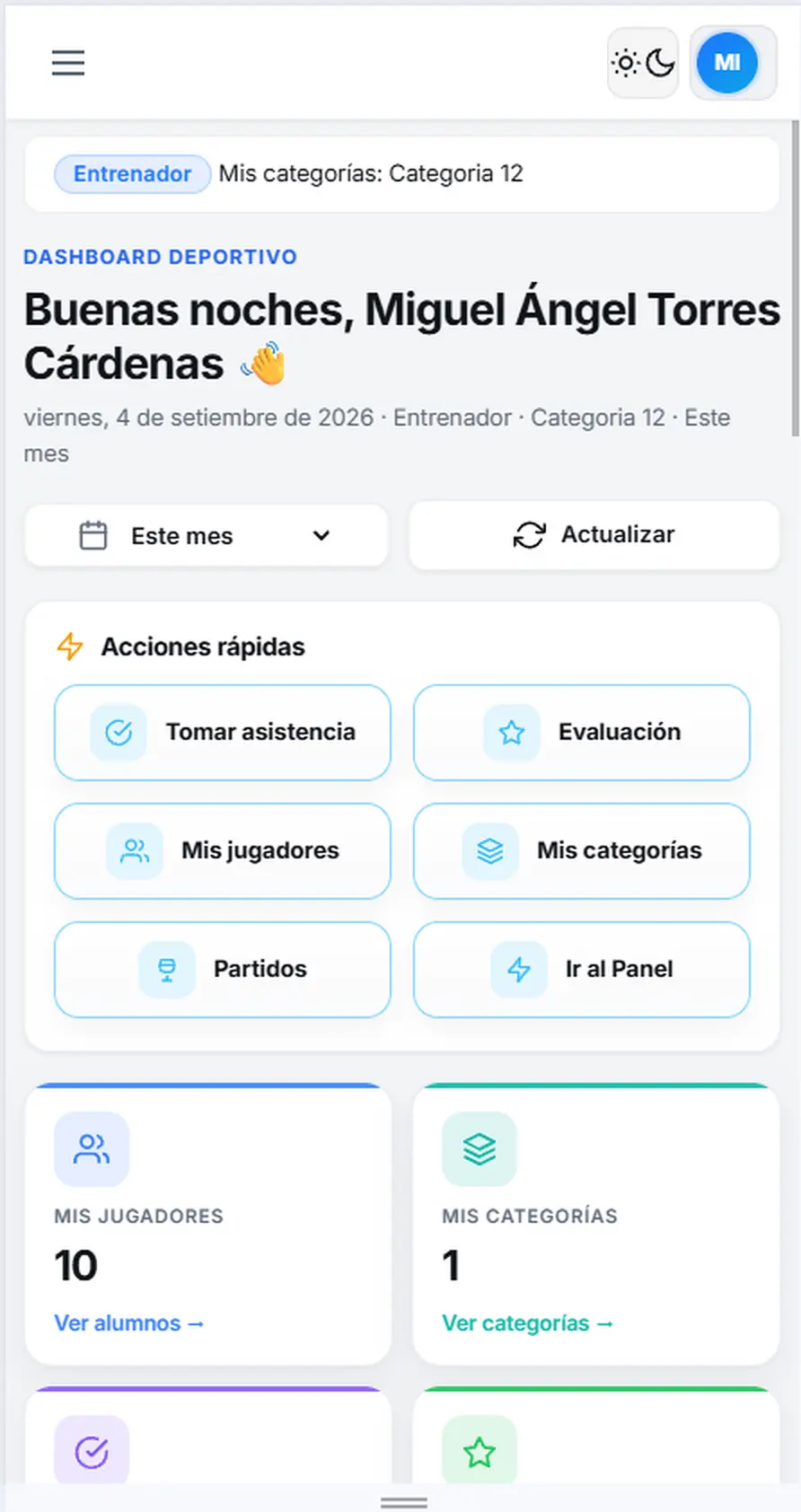Select Tomar asistencia quick action
801x1512 pixels.
pyautogui.click(x=223, y=733)
